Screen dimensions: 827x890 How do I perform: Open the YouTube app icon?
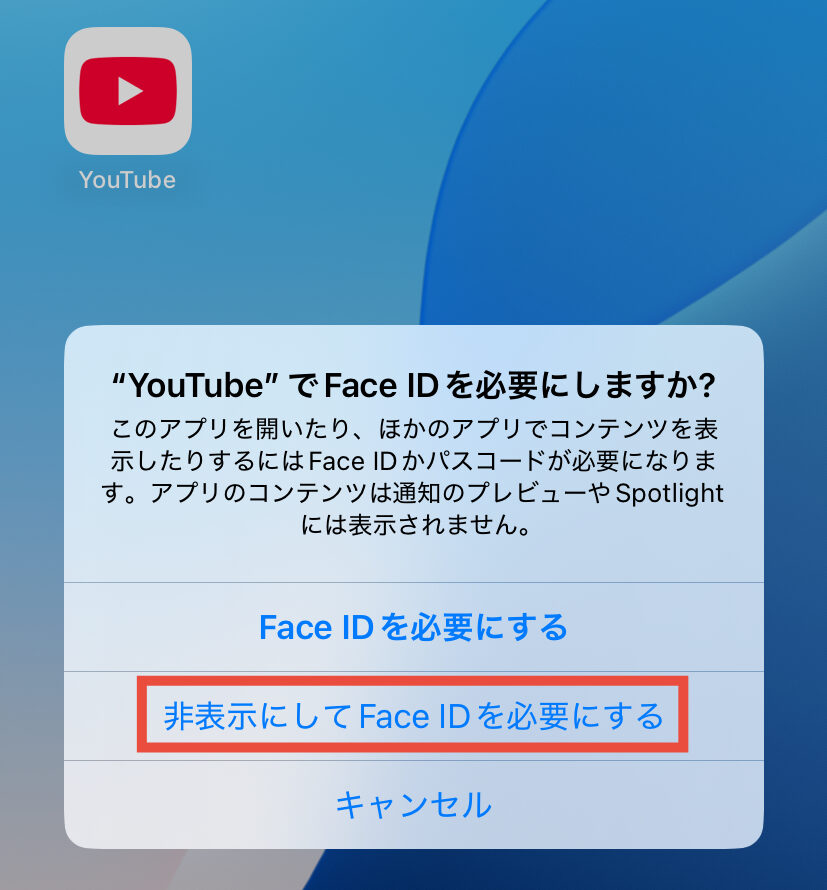128,91
